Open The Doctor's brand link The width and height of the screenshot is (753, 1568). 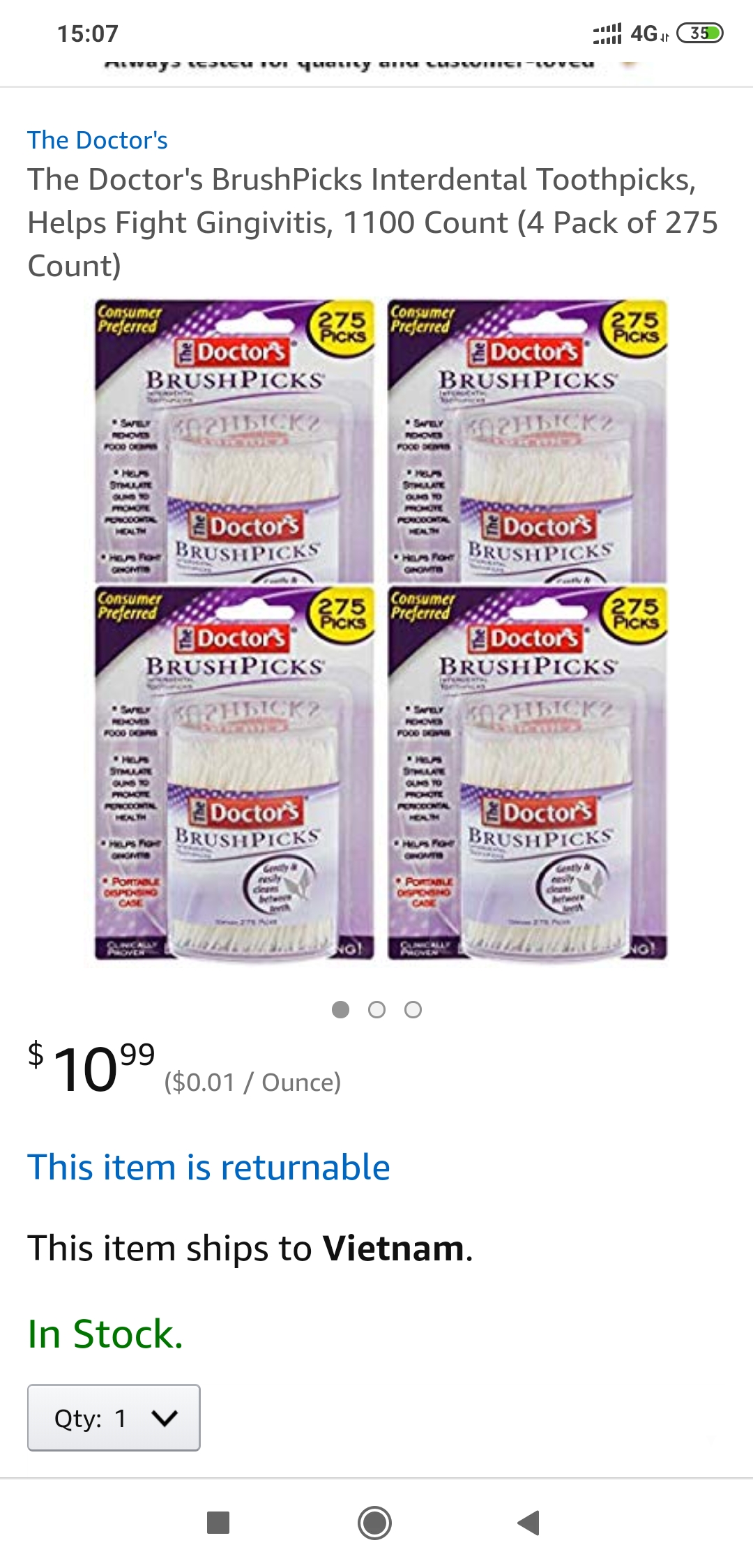98,140
